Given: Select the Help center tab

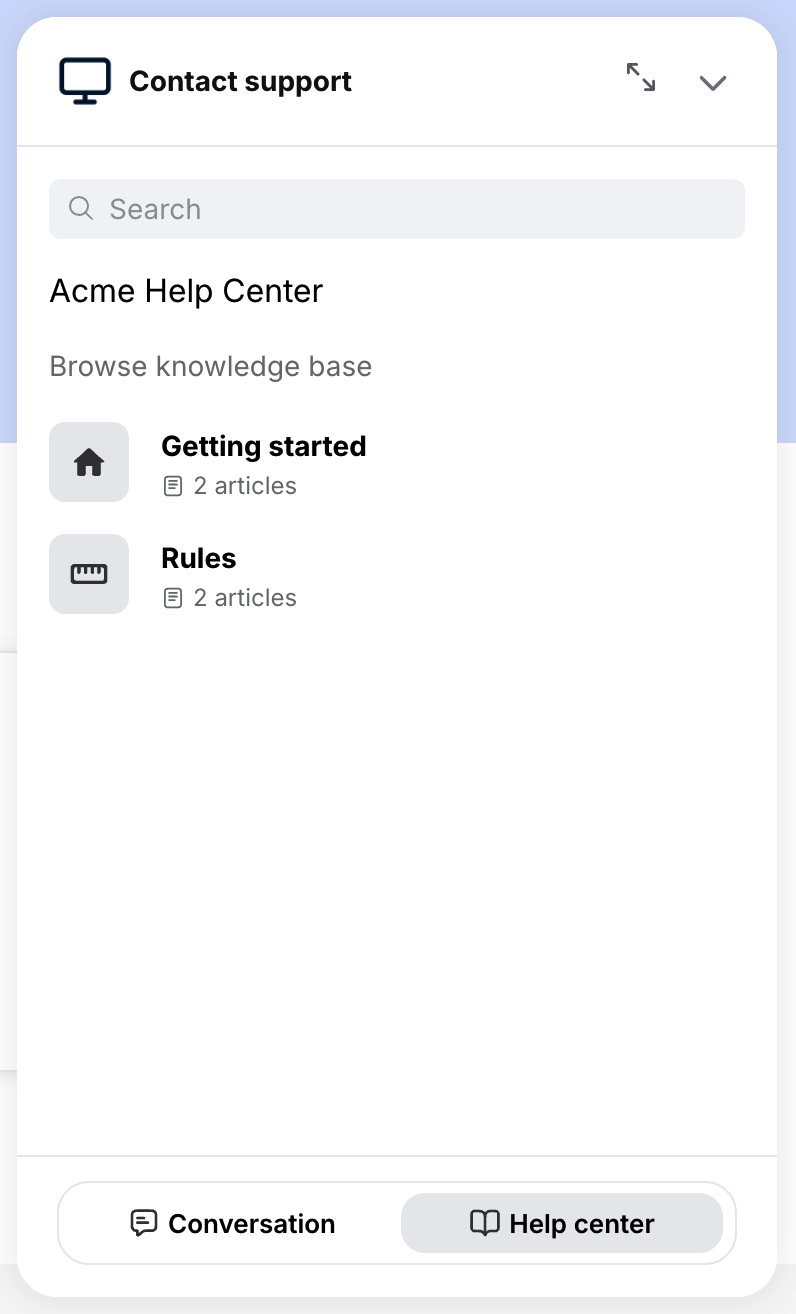Looking at the screenshot, I should pos(562,1223).
